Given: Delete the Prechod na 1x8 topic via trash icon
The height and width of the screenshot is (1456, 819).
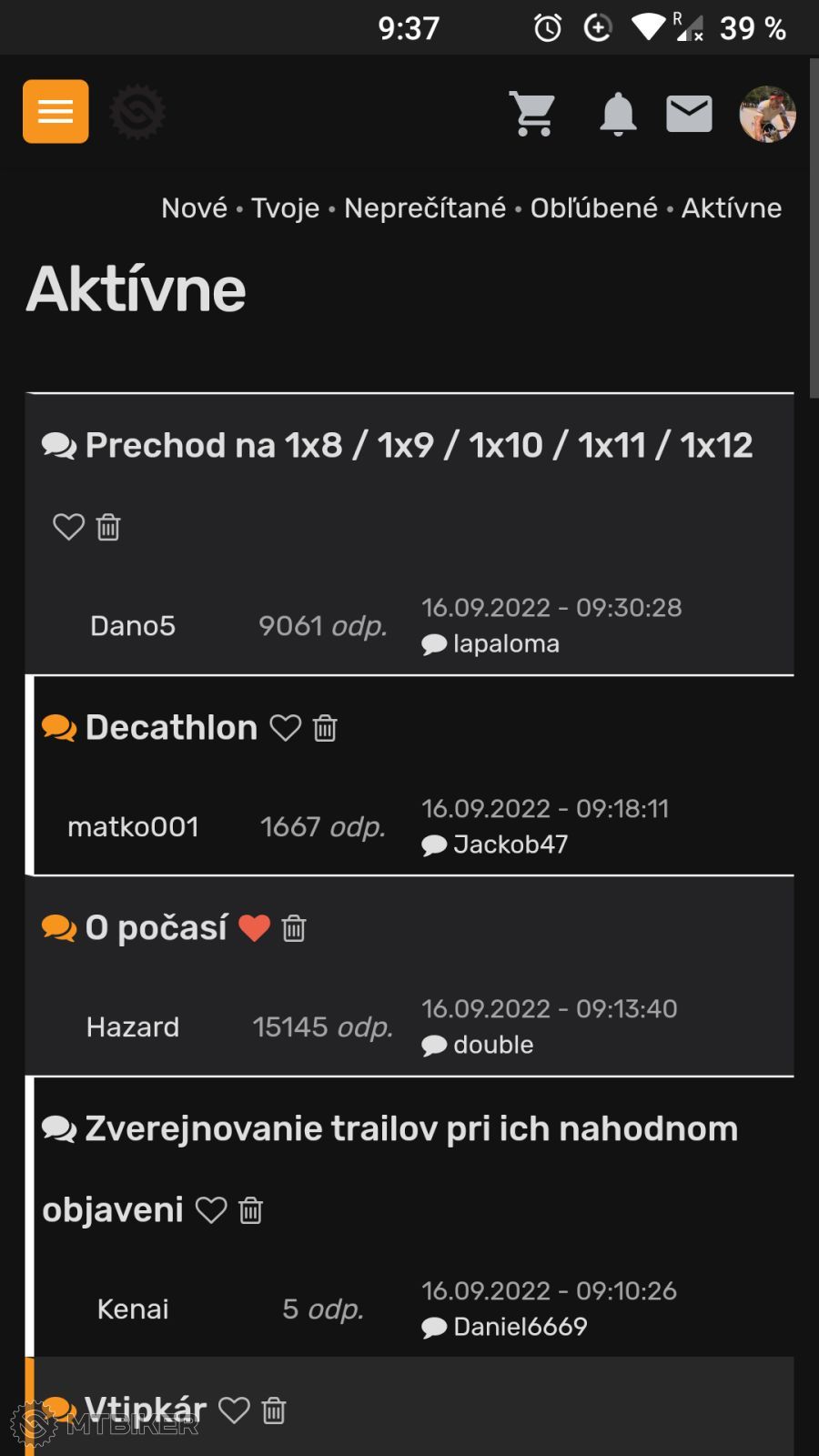Looking at the screenshot, I should (x=107, y=528).
